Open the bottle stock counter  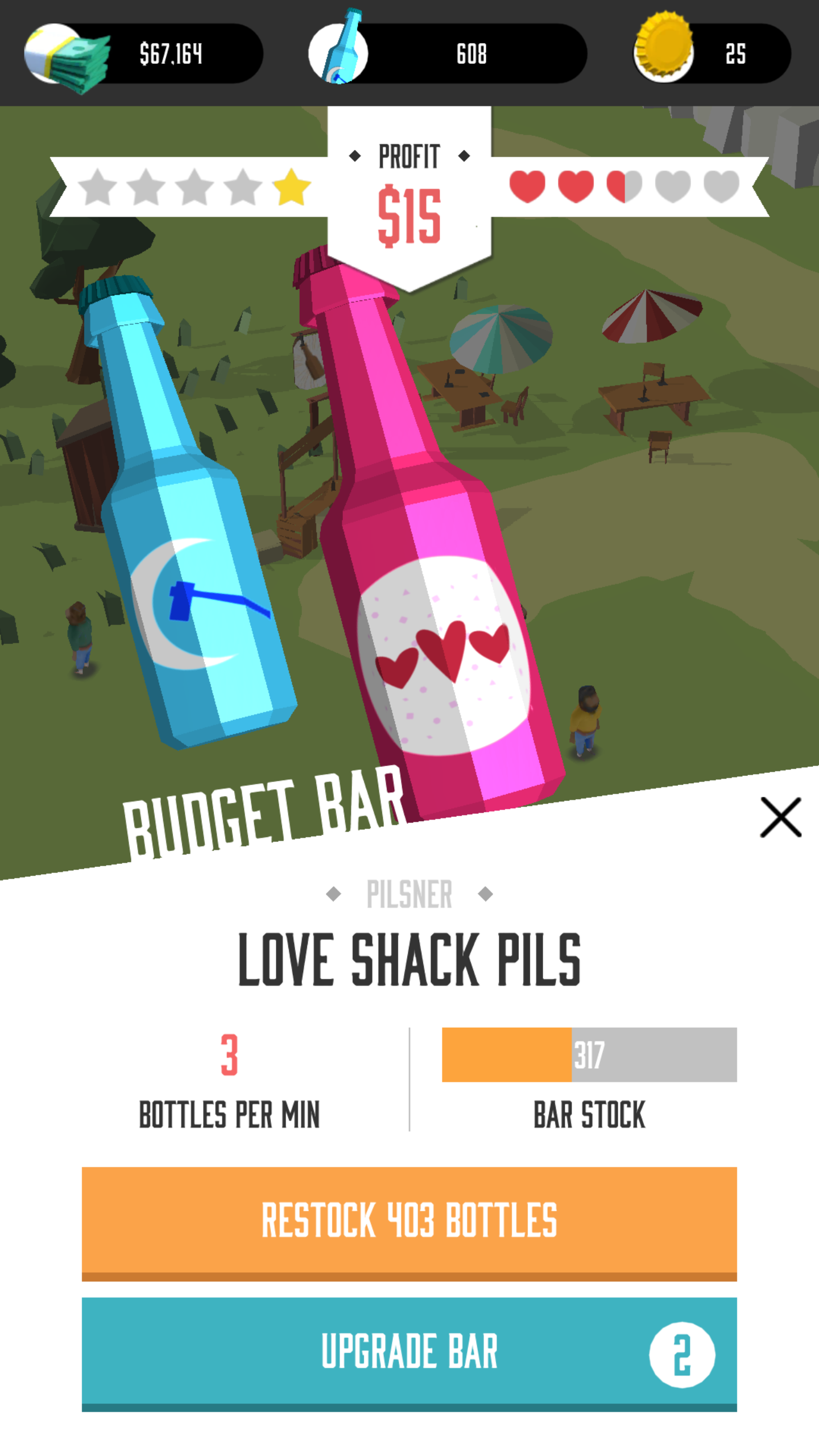(x=448, y=54)
